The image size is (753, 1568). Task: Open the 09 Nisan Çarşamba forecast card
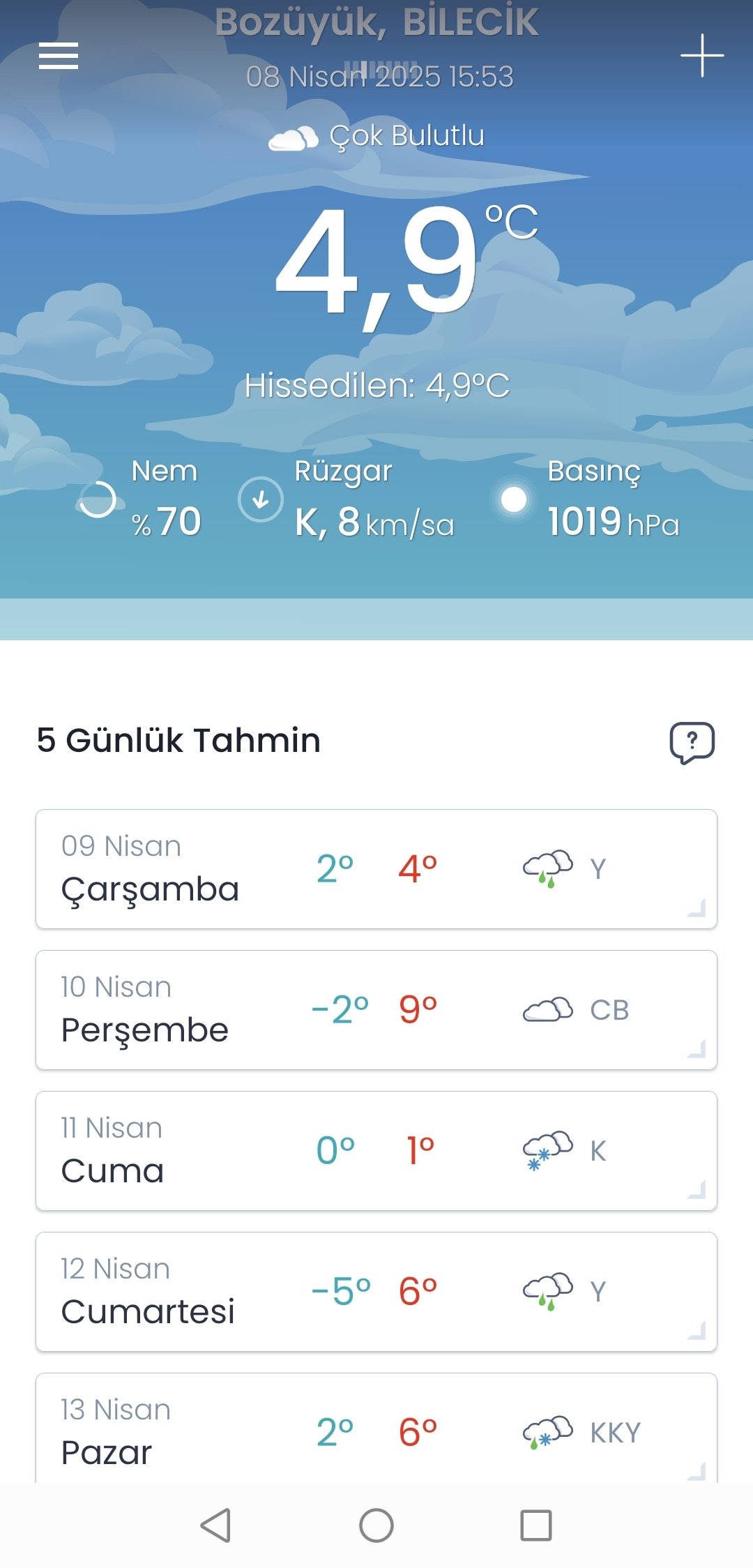376,869
